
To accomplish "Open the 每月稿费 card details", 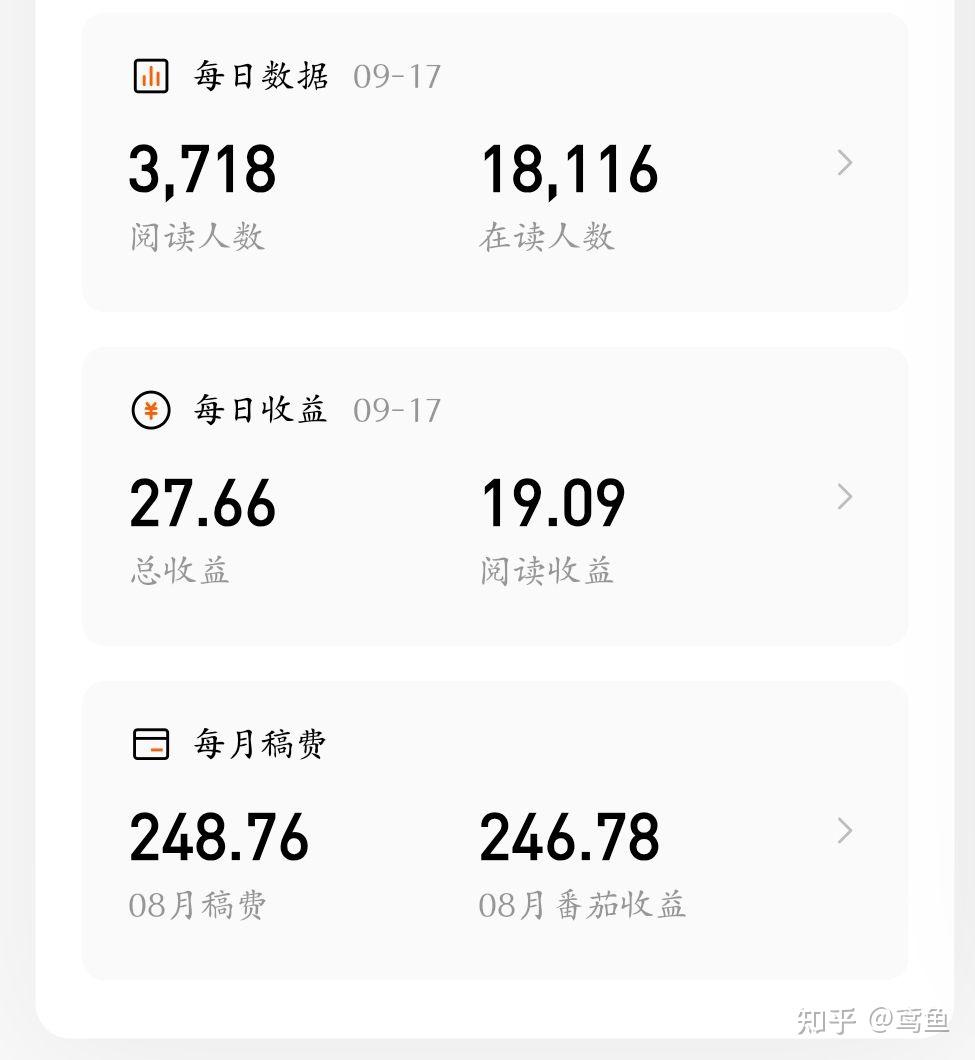I will 845,831.
